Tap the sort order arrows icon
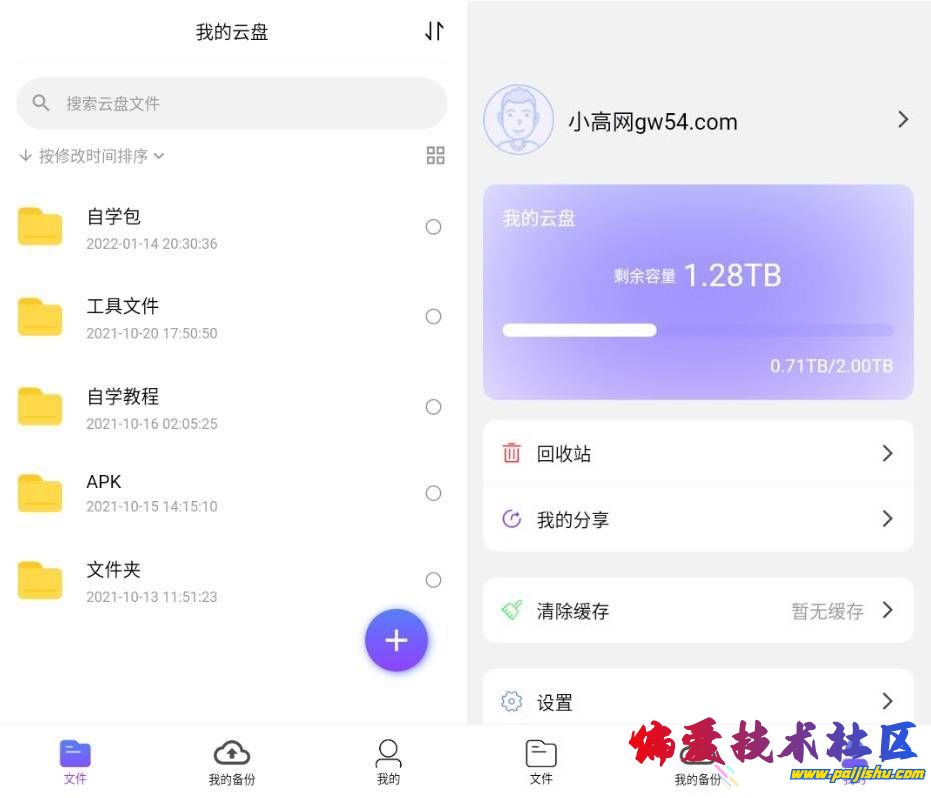This screenshot has height=798, width=931. click(434, 31)
